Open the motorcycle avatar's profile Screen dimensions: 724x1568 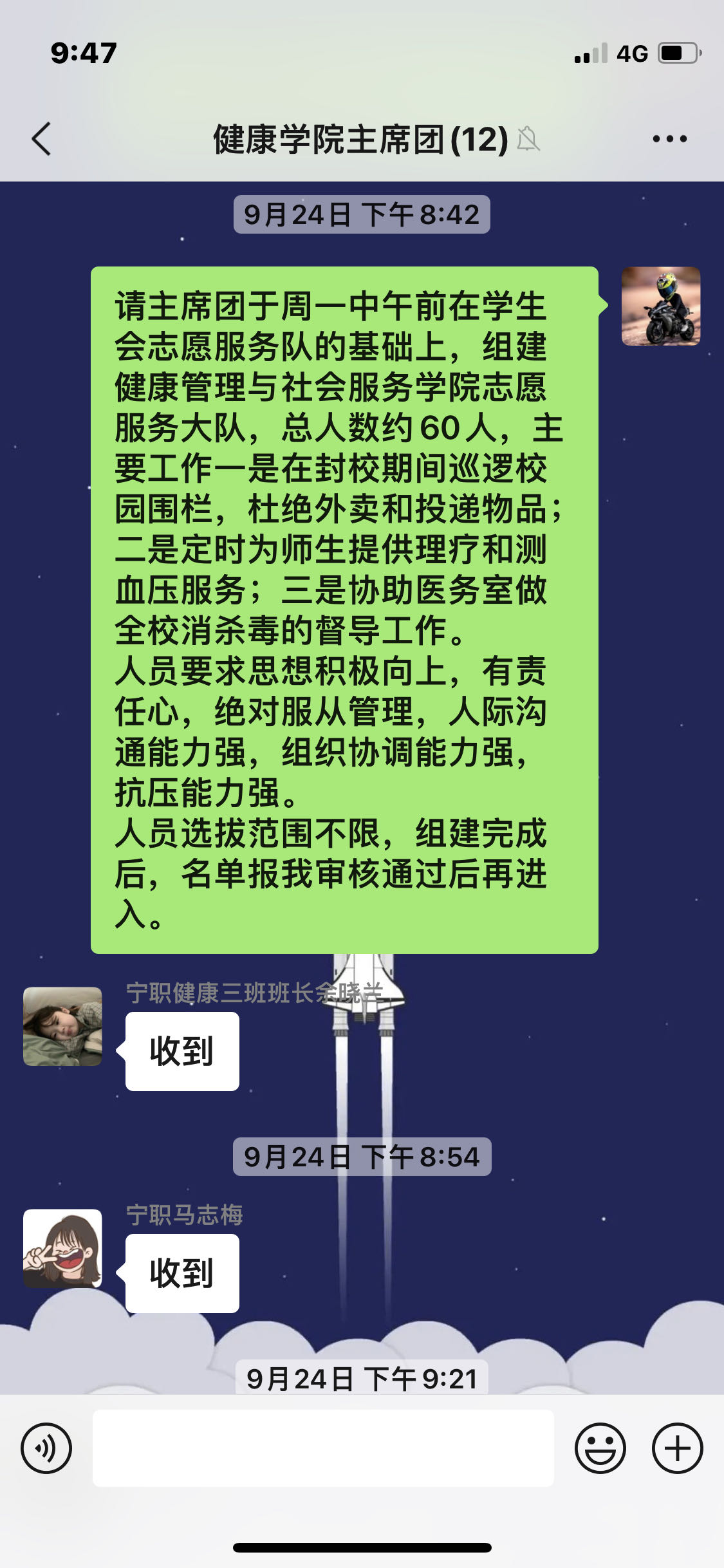point(660,306)
